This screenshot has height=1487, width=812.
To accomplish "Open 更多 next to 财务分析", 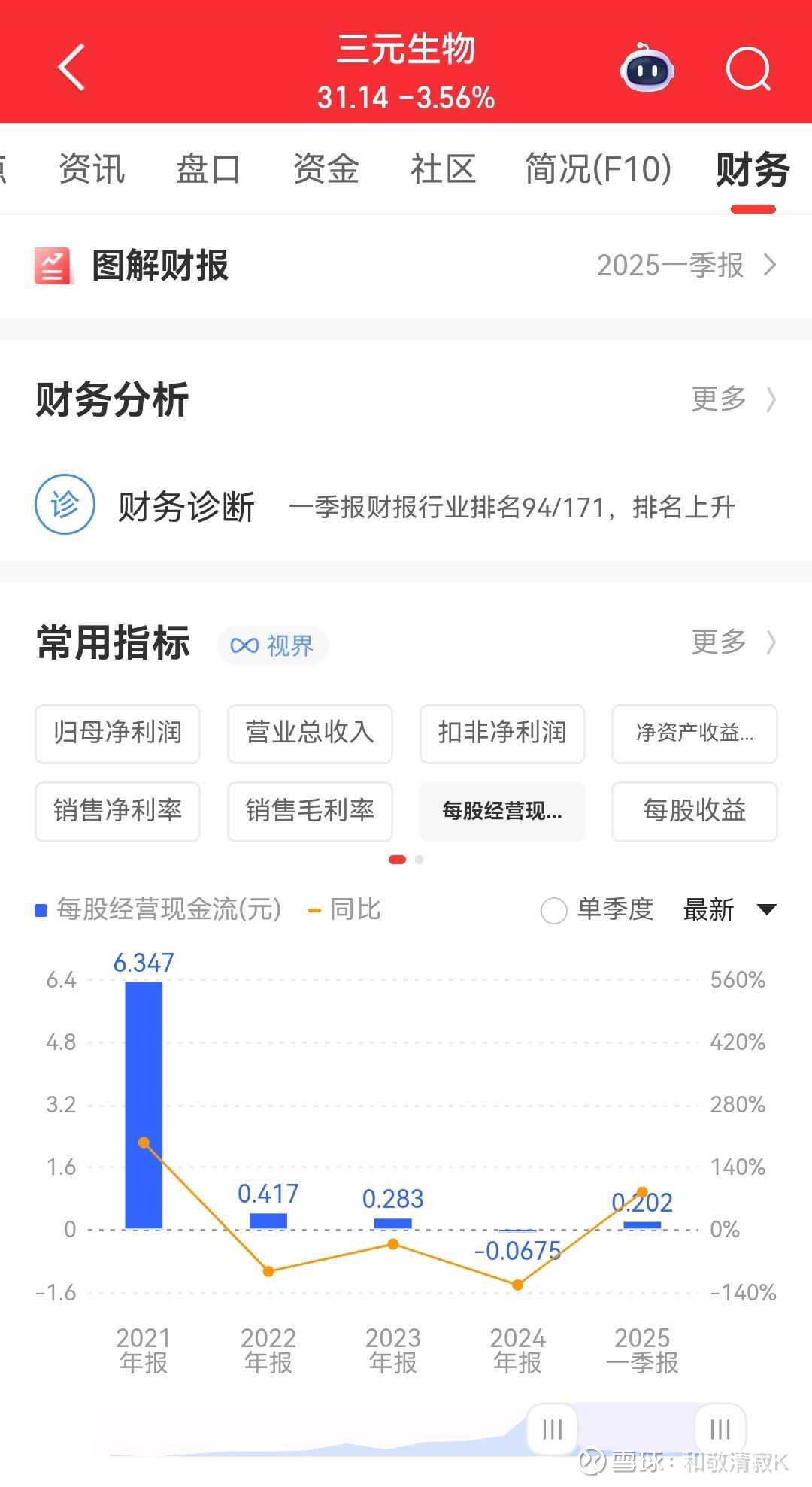I will (733, 399).
